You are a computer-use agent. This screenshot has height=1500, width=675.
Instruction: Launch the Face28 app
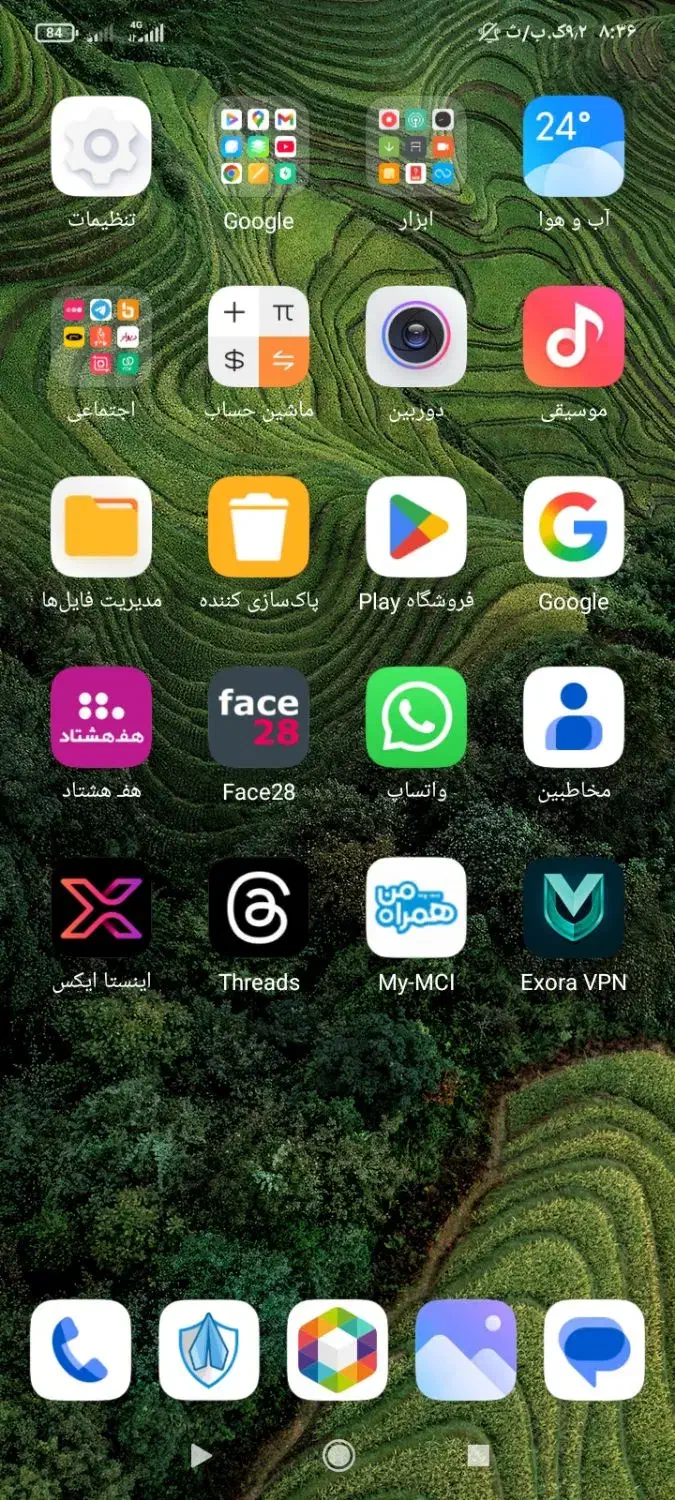[258, 717]
